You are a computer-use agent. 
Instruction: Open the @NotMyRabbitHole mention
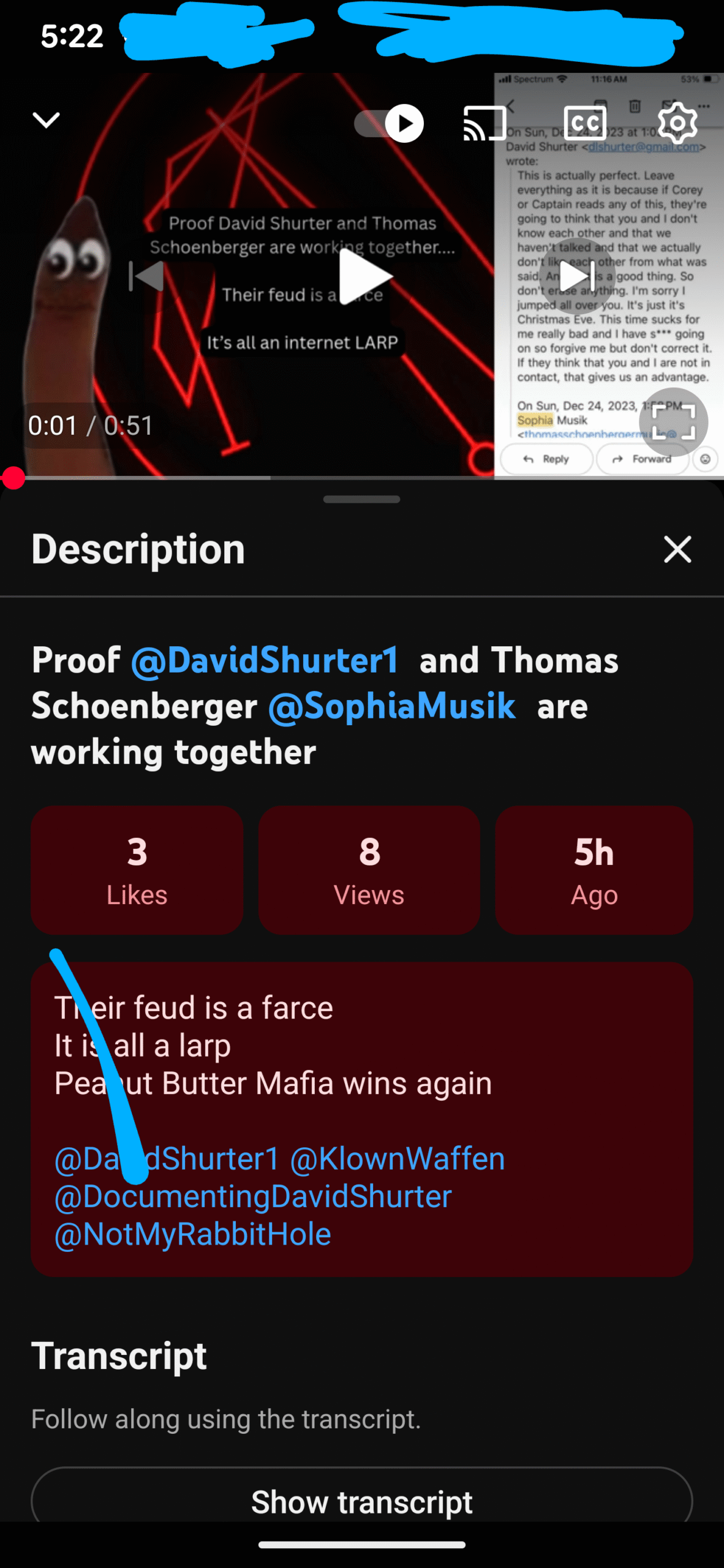(x=193, y=1234)
